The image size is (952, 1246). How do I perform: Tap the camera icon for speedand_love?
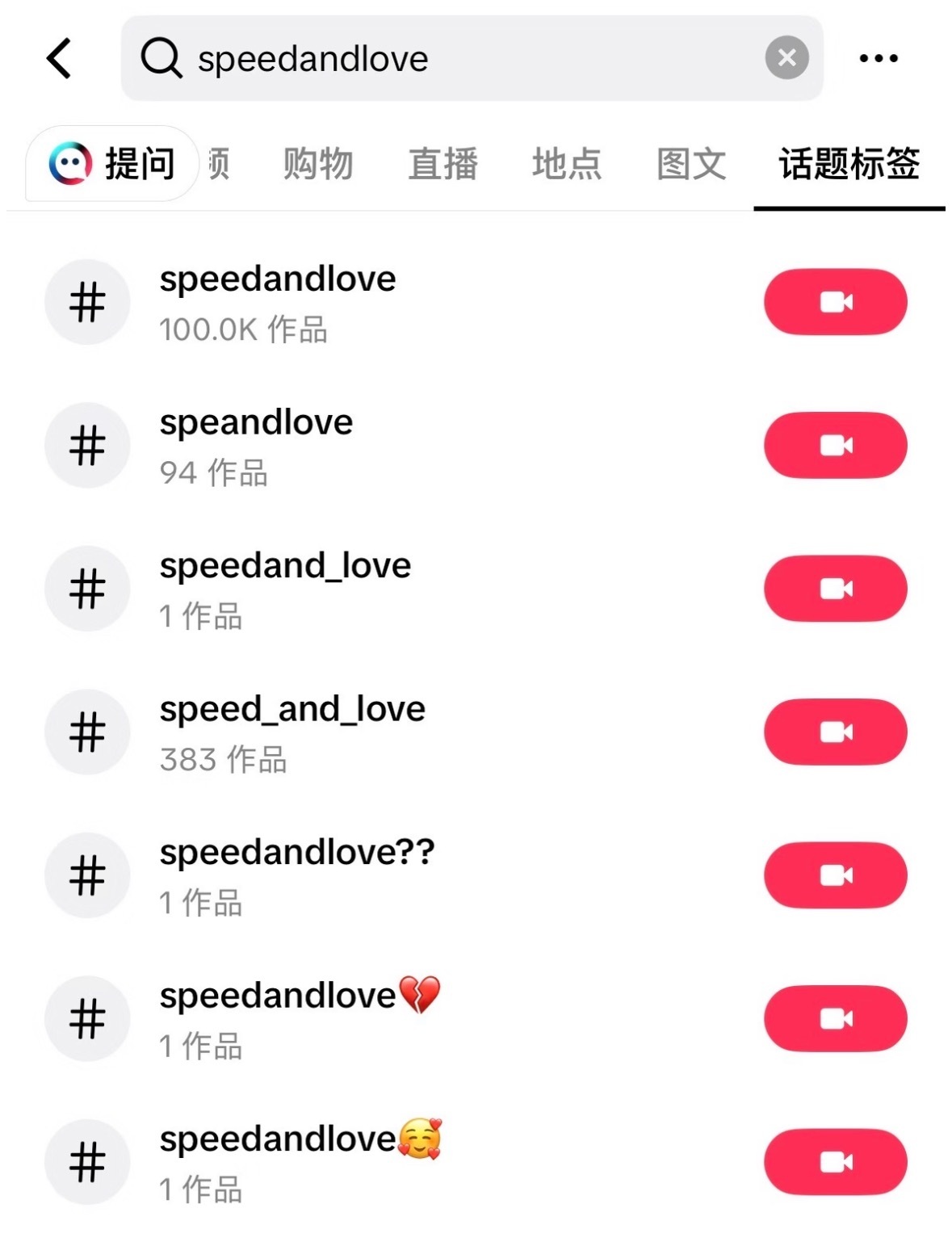(835, 588)
